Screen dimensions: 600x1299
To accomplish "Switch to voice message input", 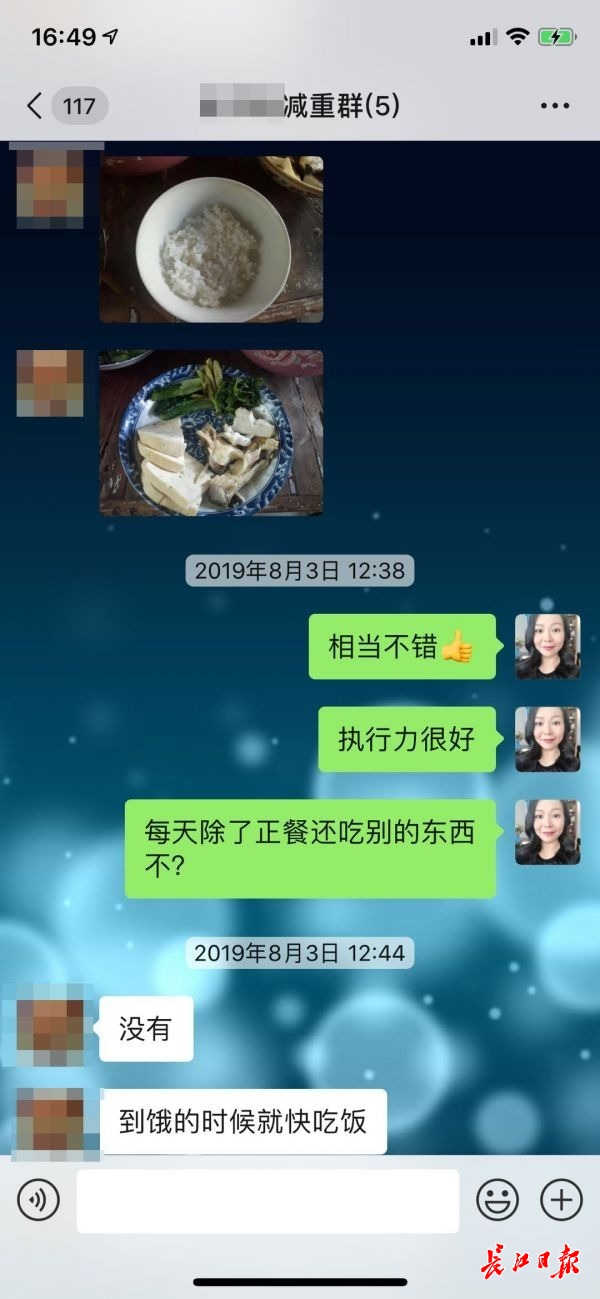I will point(39,1199).
